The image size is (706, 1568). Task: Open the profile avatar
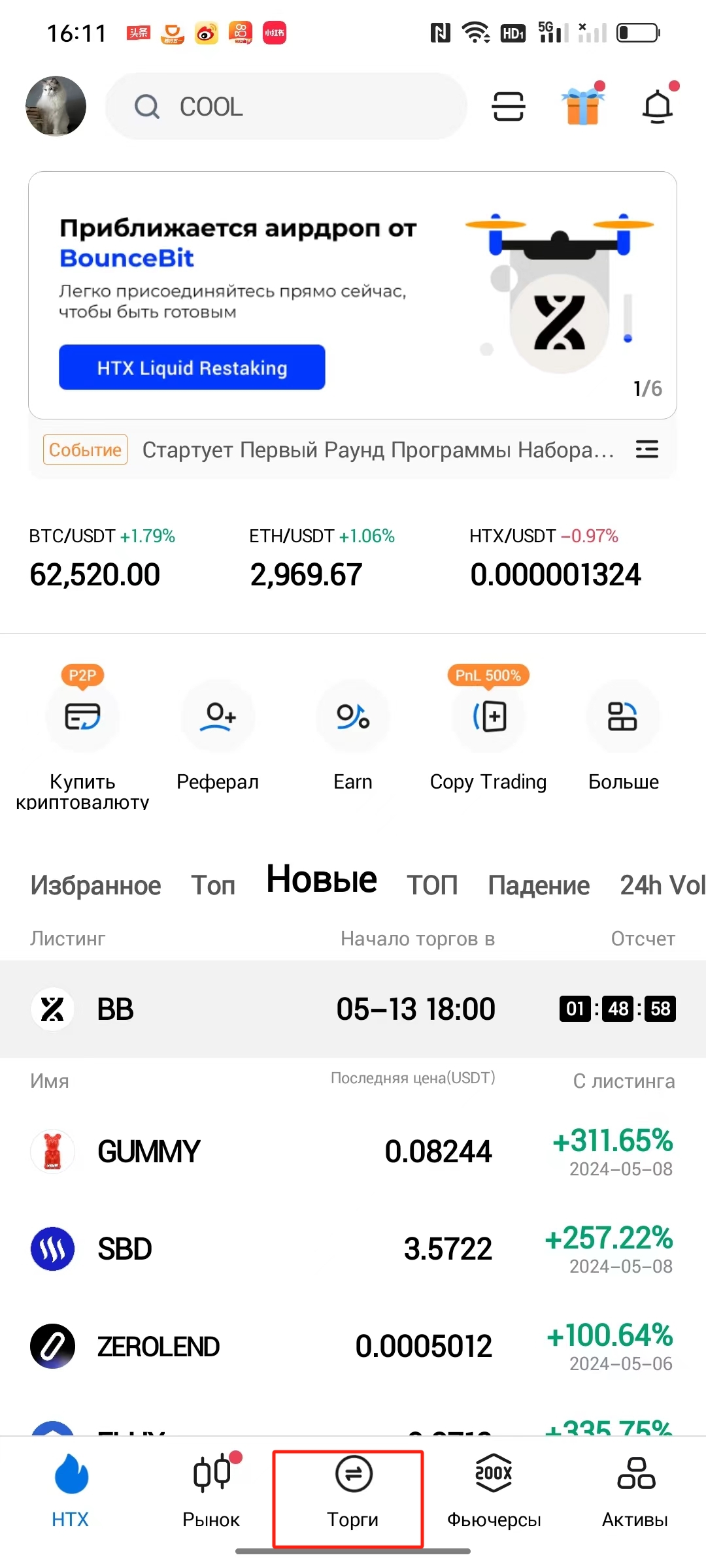tap(56, 106)
